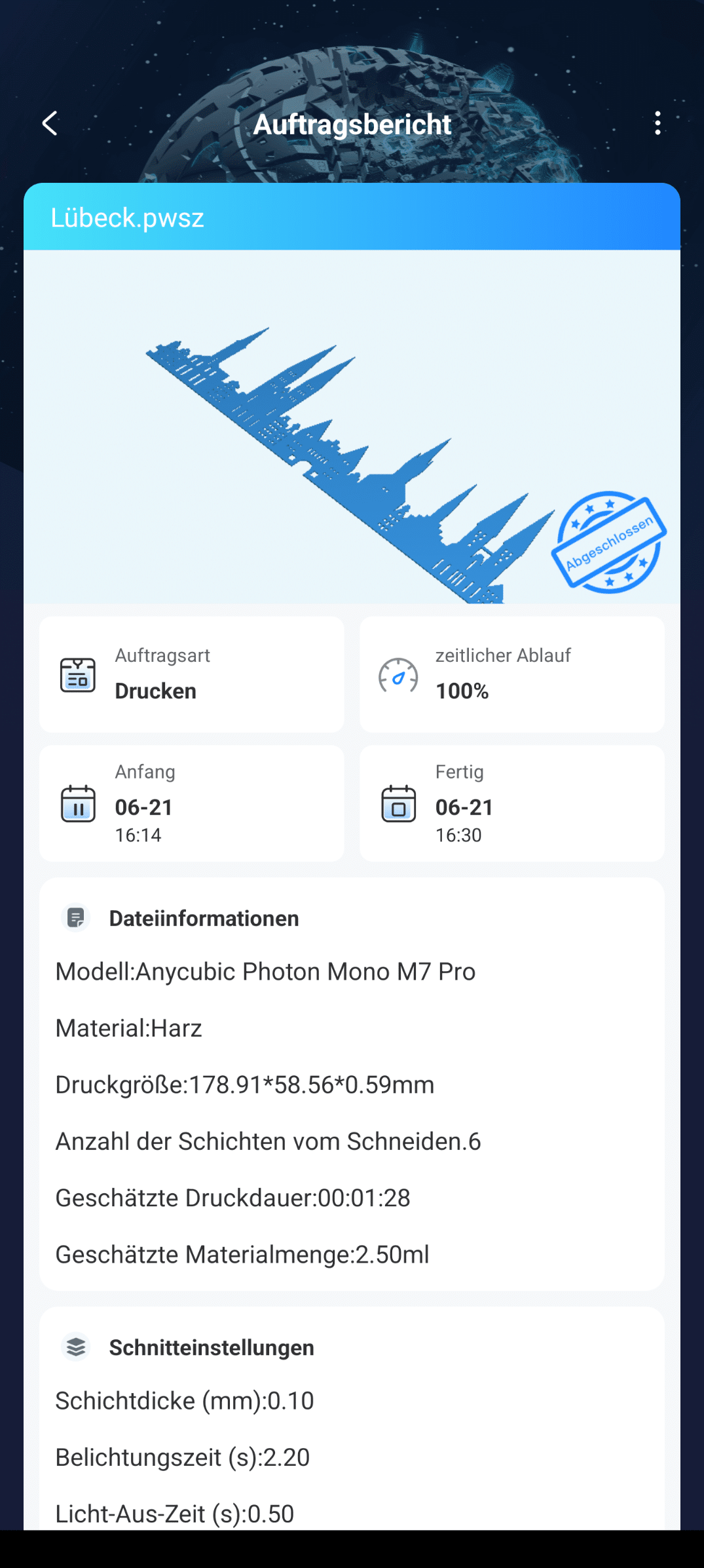Image resolution: width=704 pixels, height=1568 pixels.
Task: Go back from the Auftragsbericht screen
Action: pyautogui.click(x=50, y=123)
